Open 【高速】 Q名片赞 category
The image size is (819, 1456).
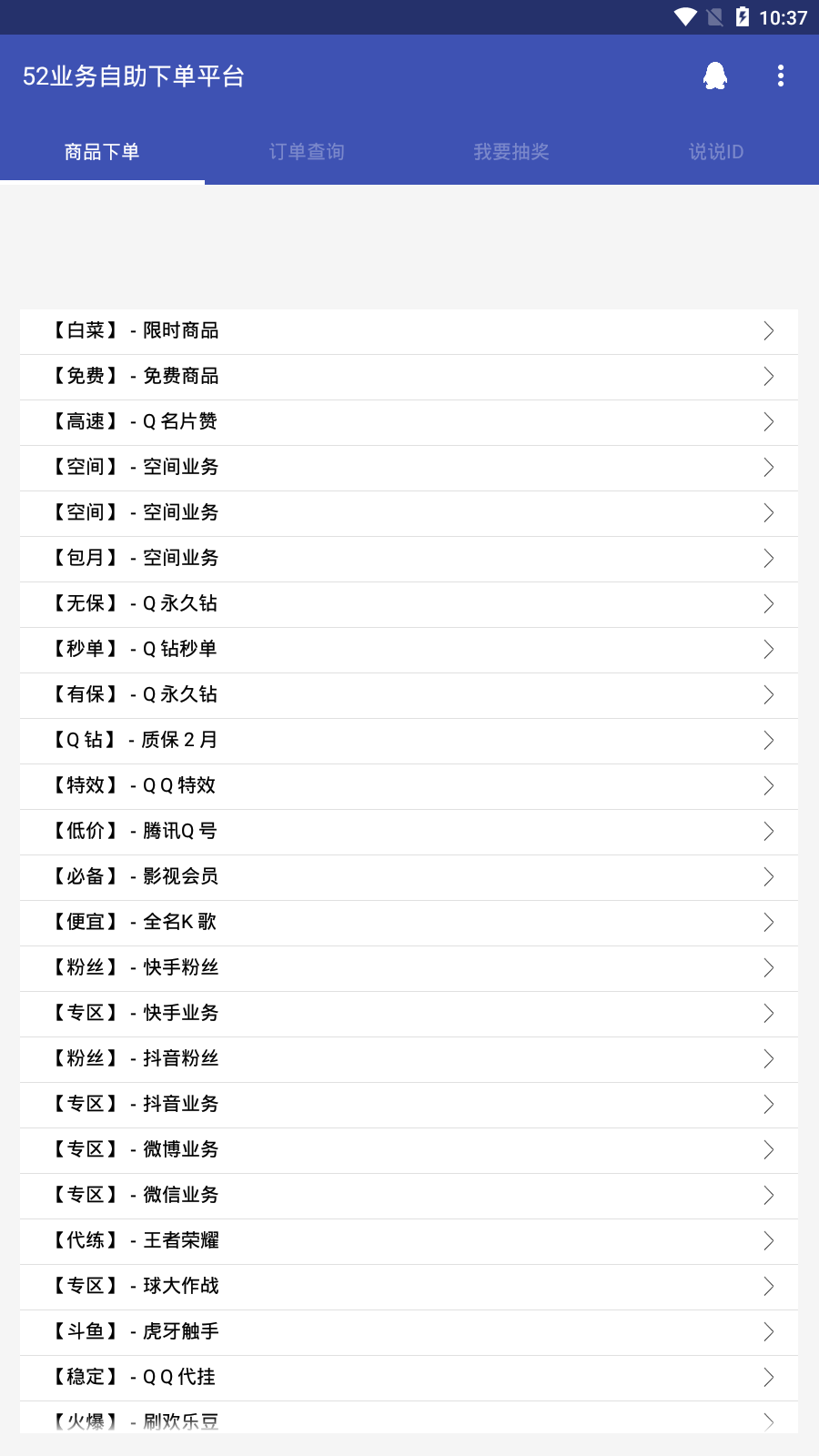pos(409,422)
